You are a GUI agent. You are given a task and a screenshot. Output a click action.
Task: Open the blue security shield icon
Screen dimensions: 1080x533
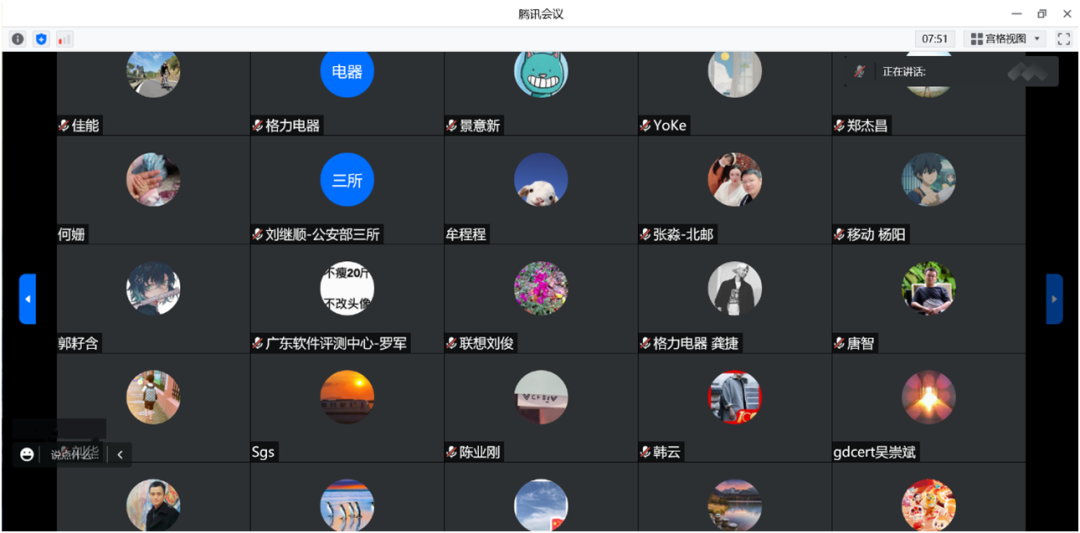(x=41, y=39)
